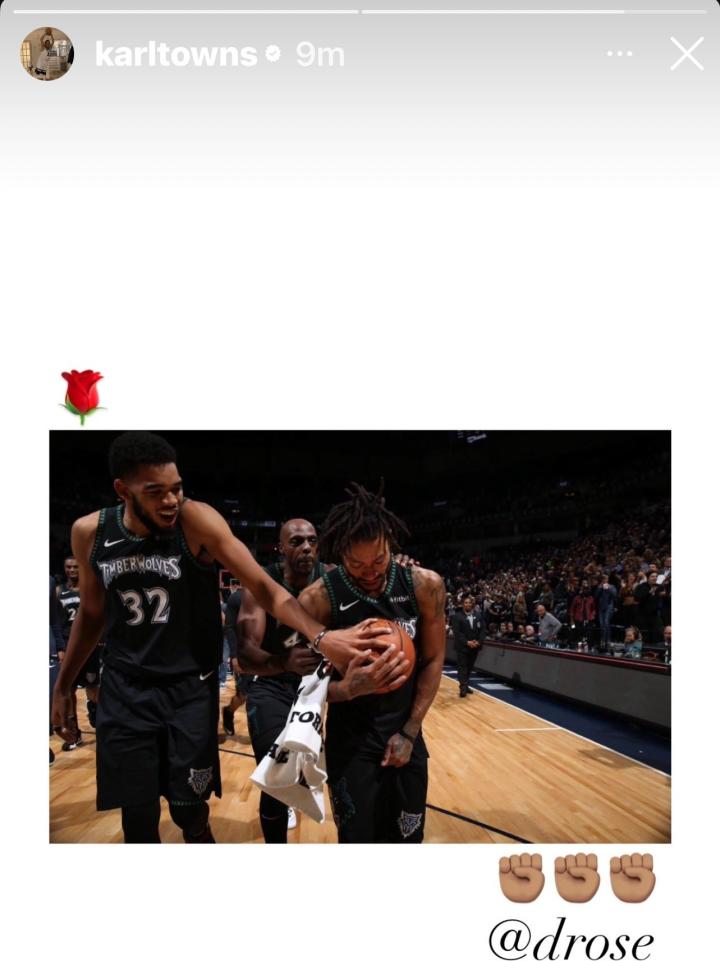The width and height of the screenshot is (720, 961).
Task: Open karltowns profile picture
Action: [47, 54]
